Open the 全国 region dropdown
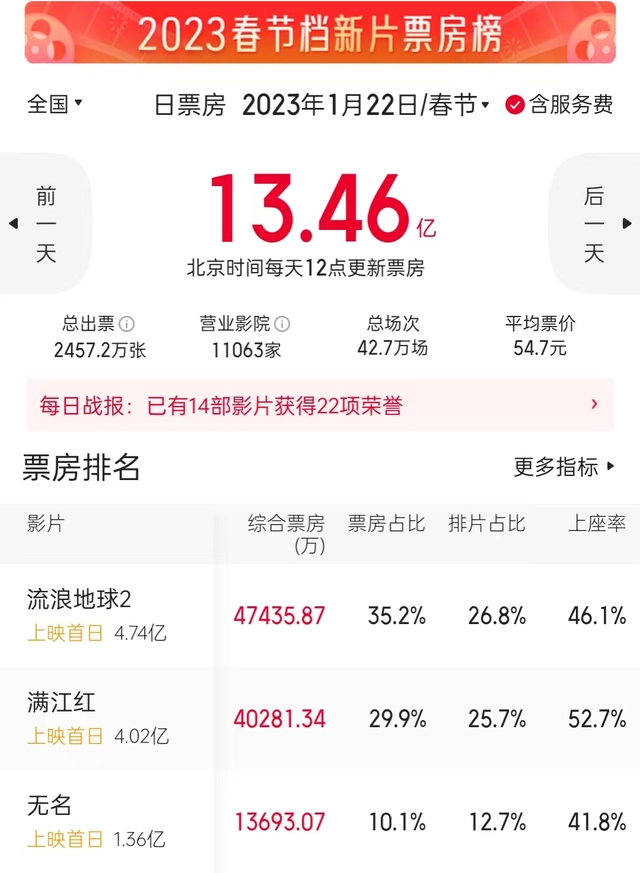Image resolution: width=640 pixels, height=873 pixels. click(x=55, y=104)
